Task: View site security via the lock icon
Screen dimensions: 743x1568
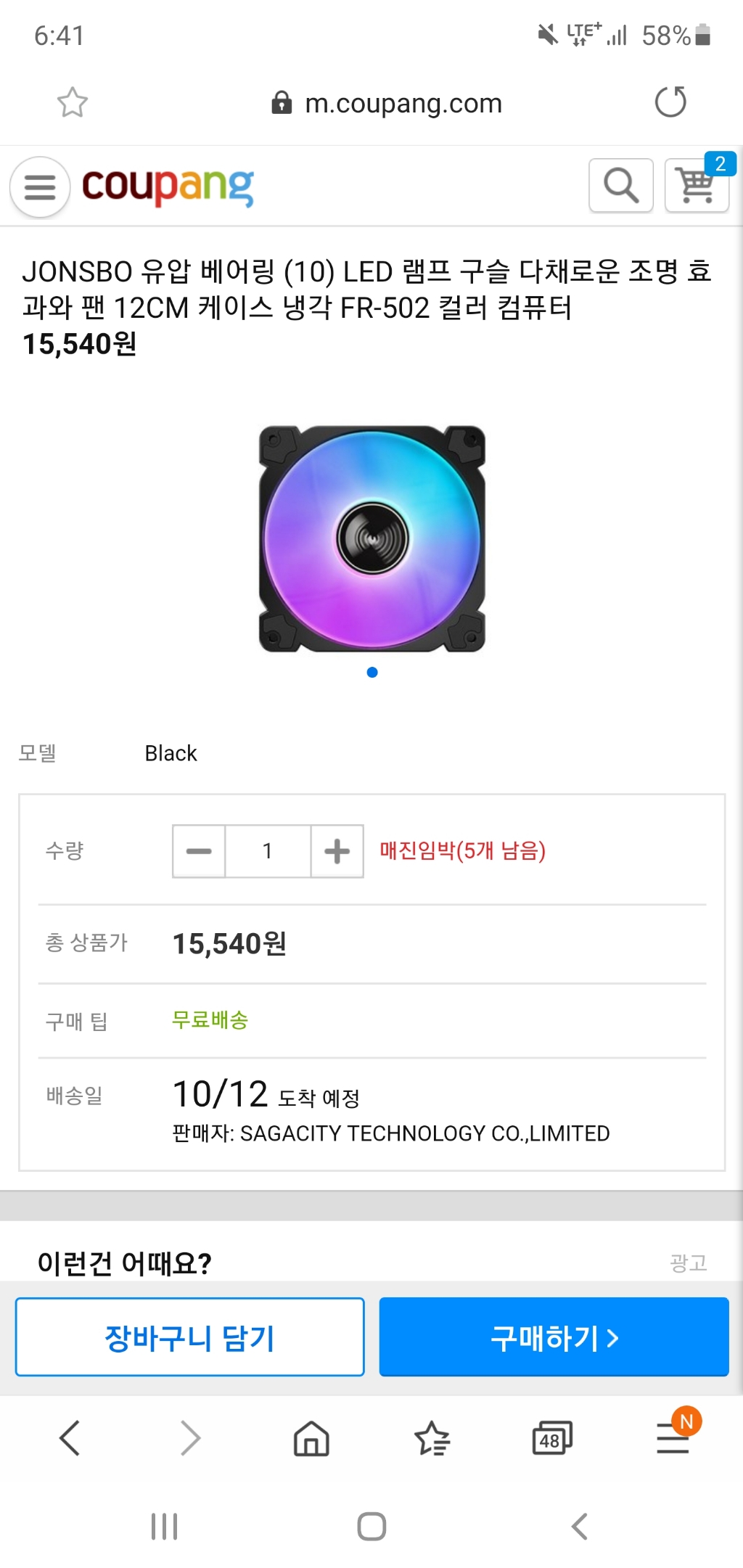Action: tap(282, 102)
